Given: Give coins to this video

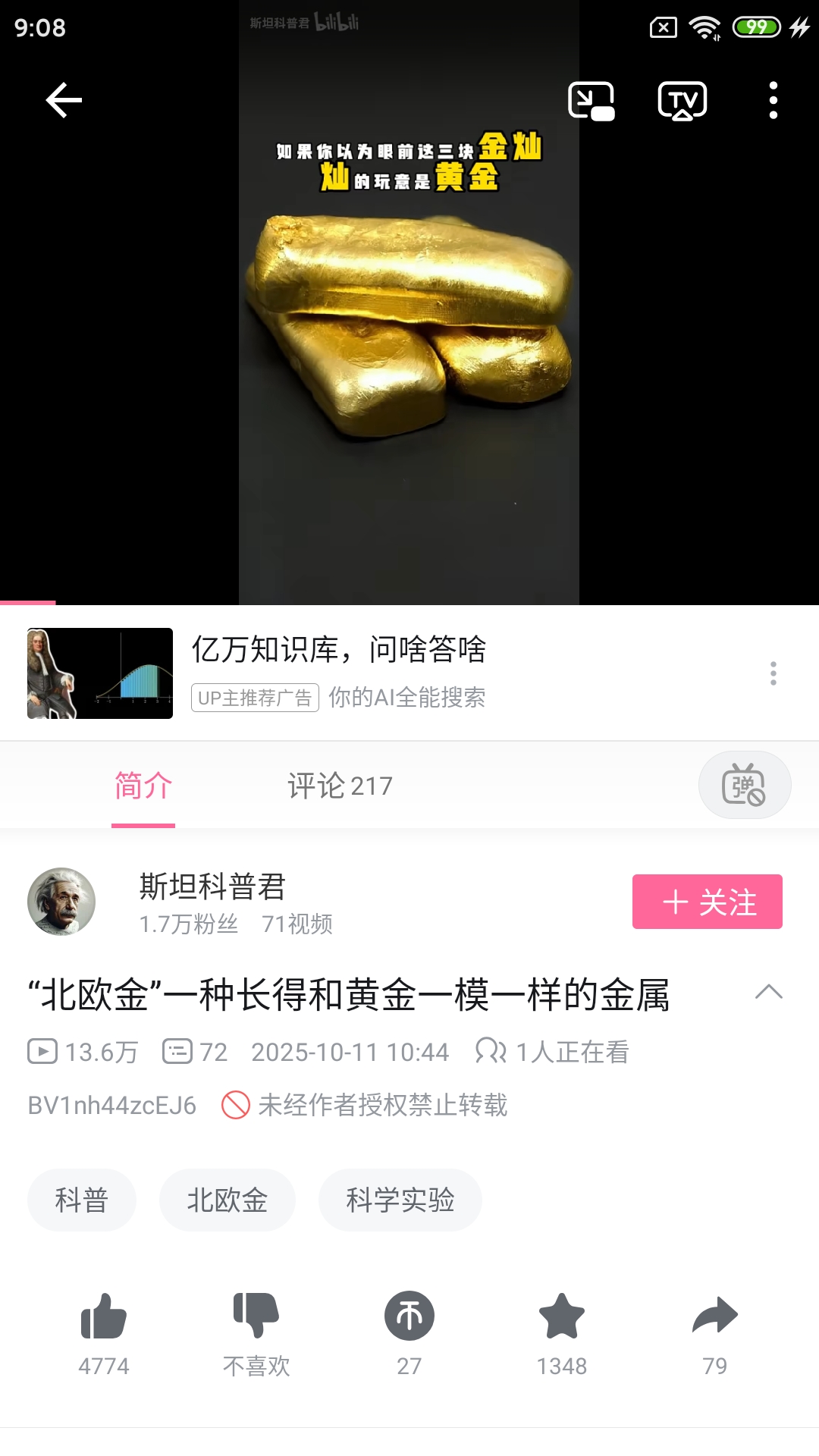Looking at the screenshot, I should (409, 1316).
